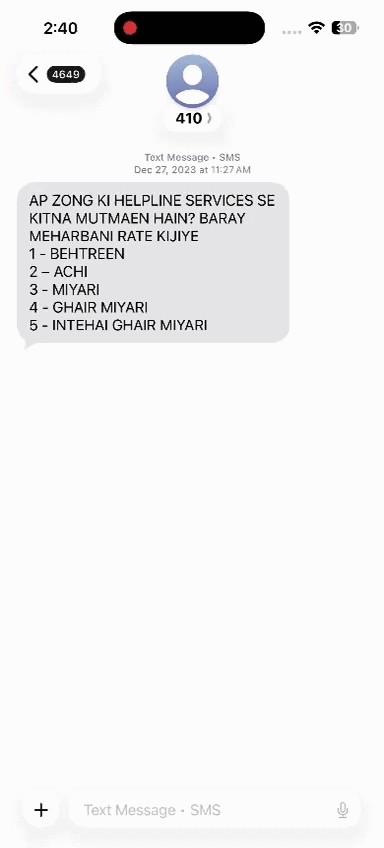Focus the Text Message SMS field
This screenshot has width=384, height=848.
click(x=206, y=810)
